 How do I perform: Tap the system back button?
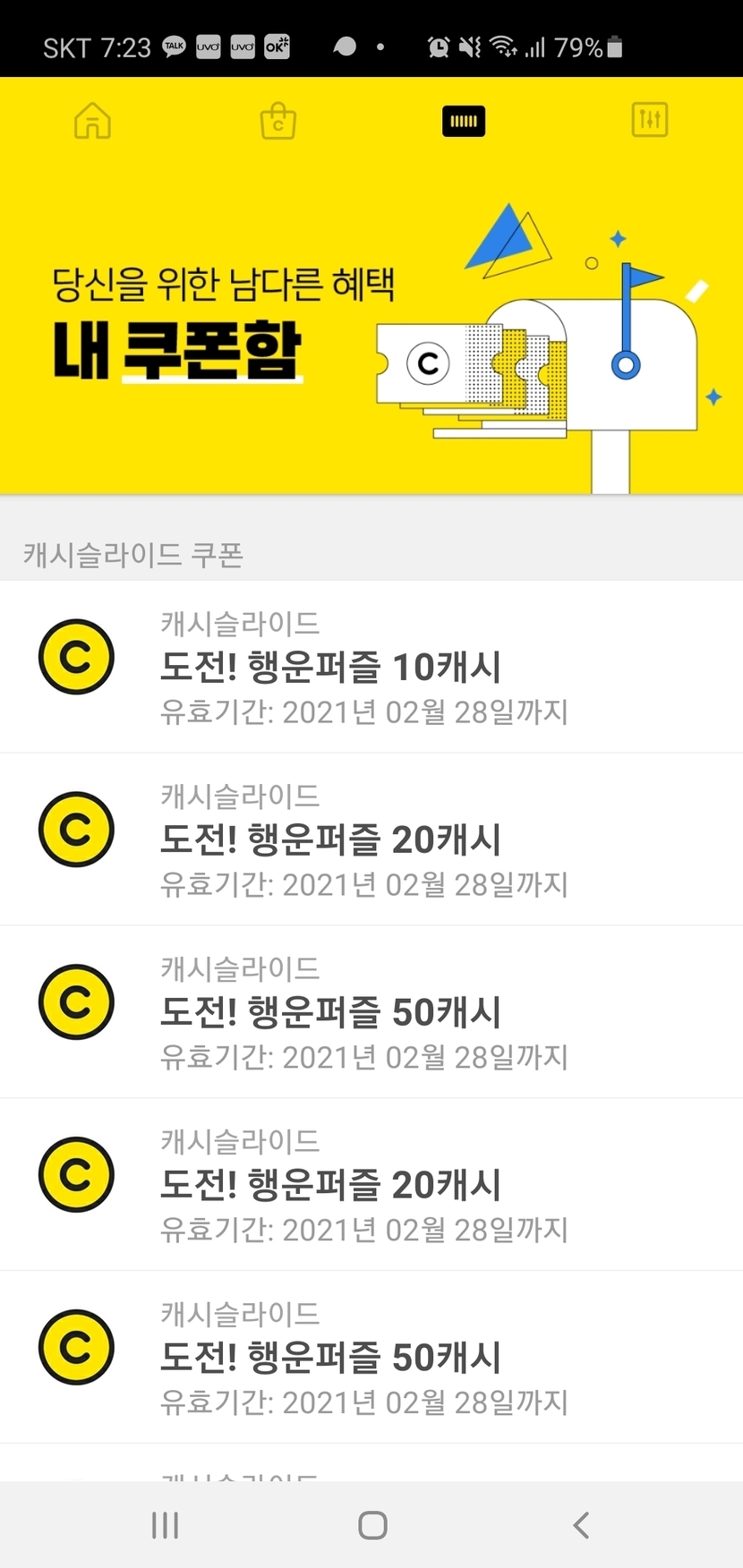coord(581,1525)
